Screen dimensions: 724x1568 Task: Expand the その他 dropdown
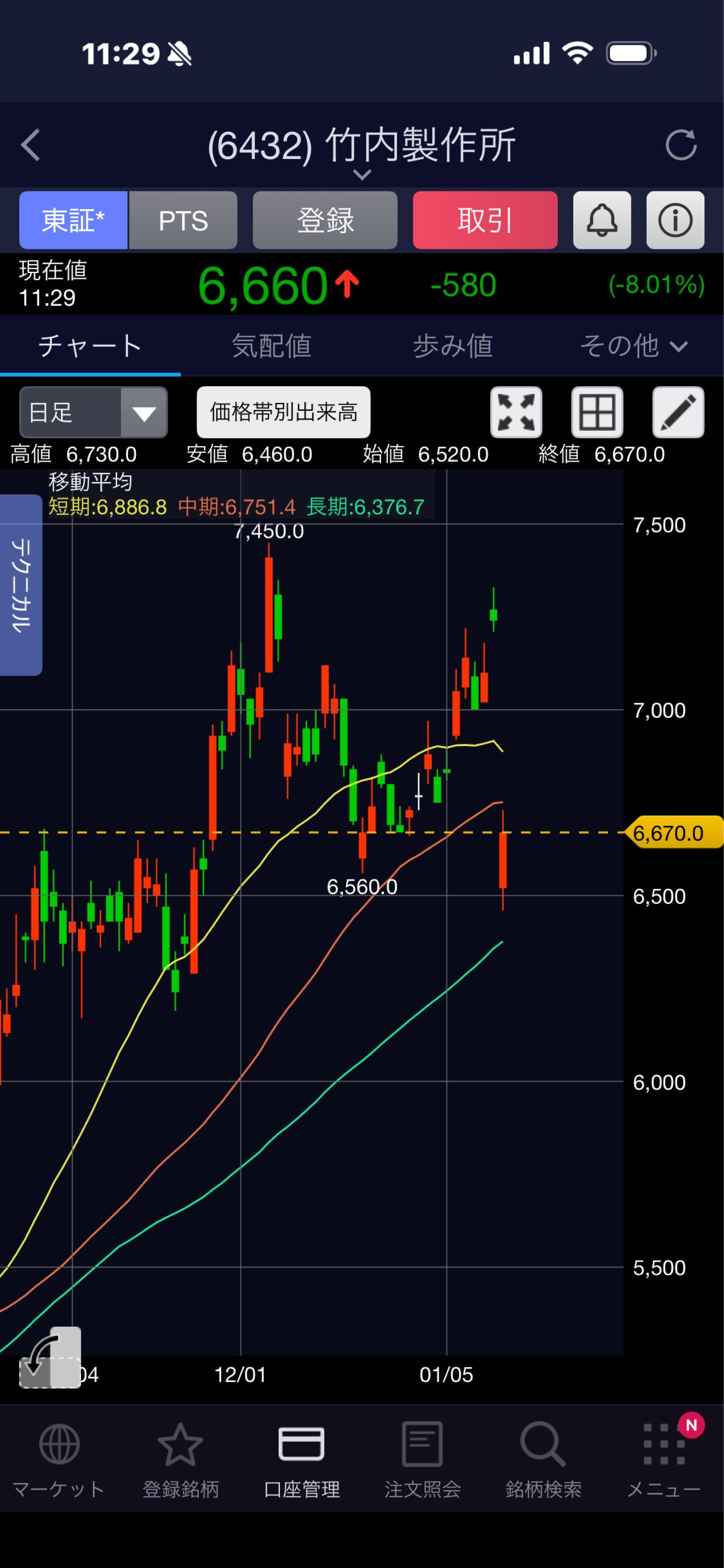[x=633, y=346]
